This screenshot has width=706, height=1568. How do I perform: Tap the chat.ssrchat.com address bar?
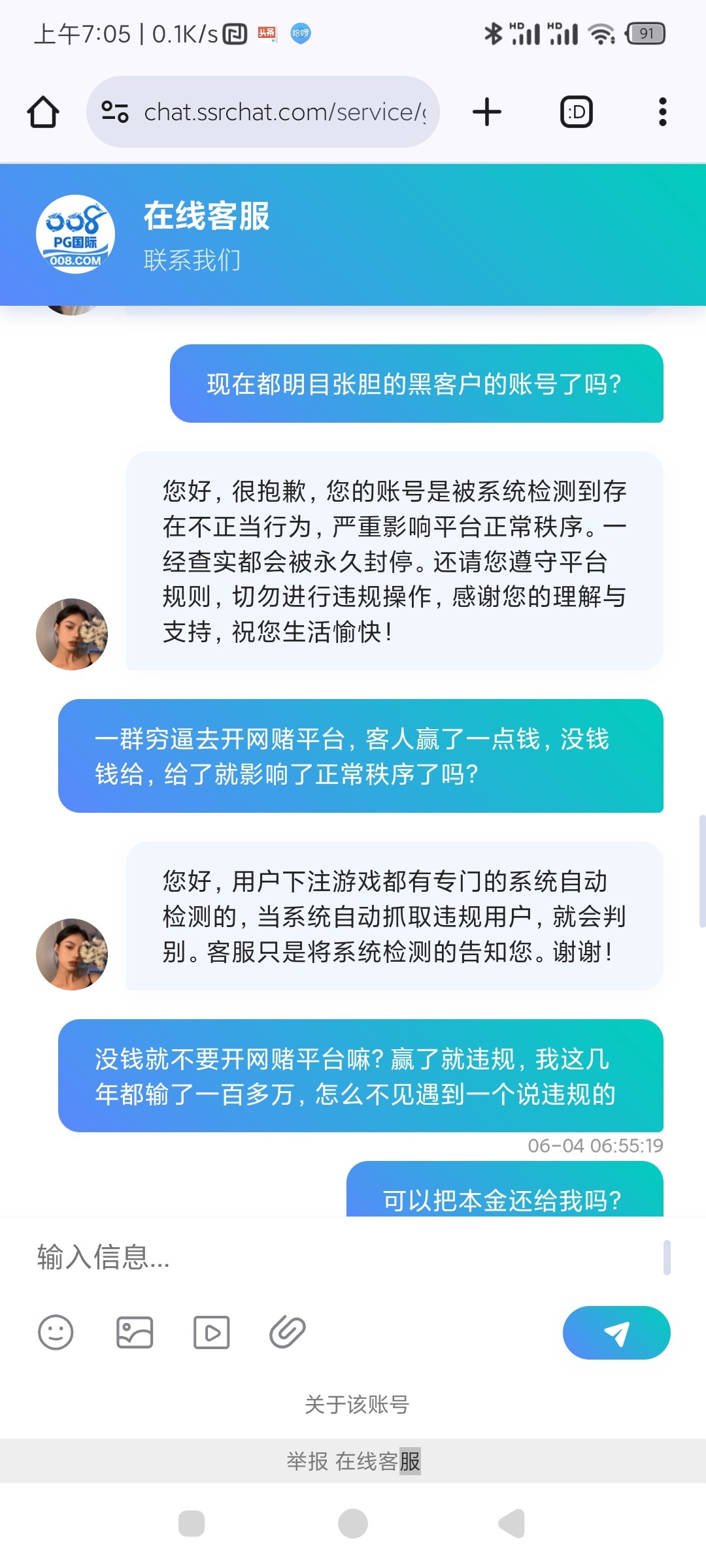(275, 112)
